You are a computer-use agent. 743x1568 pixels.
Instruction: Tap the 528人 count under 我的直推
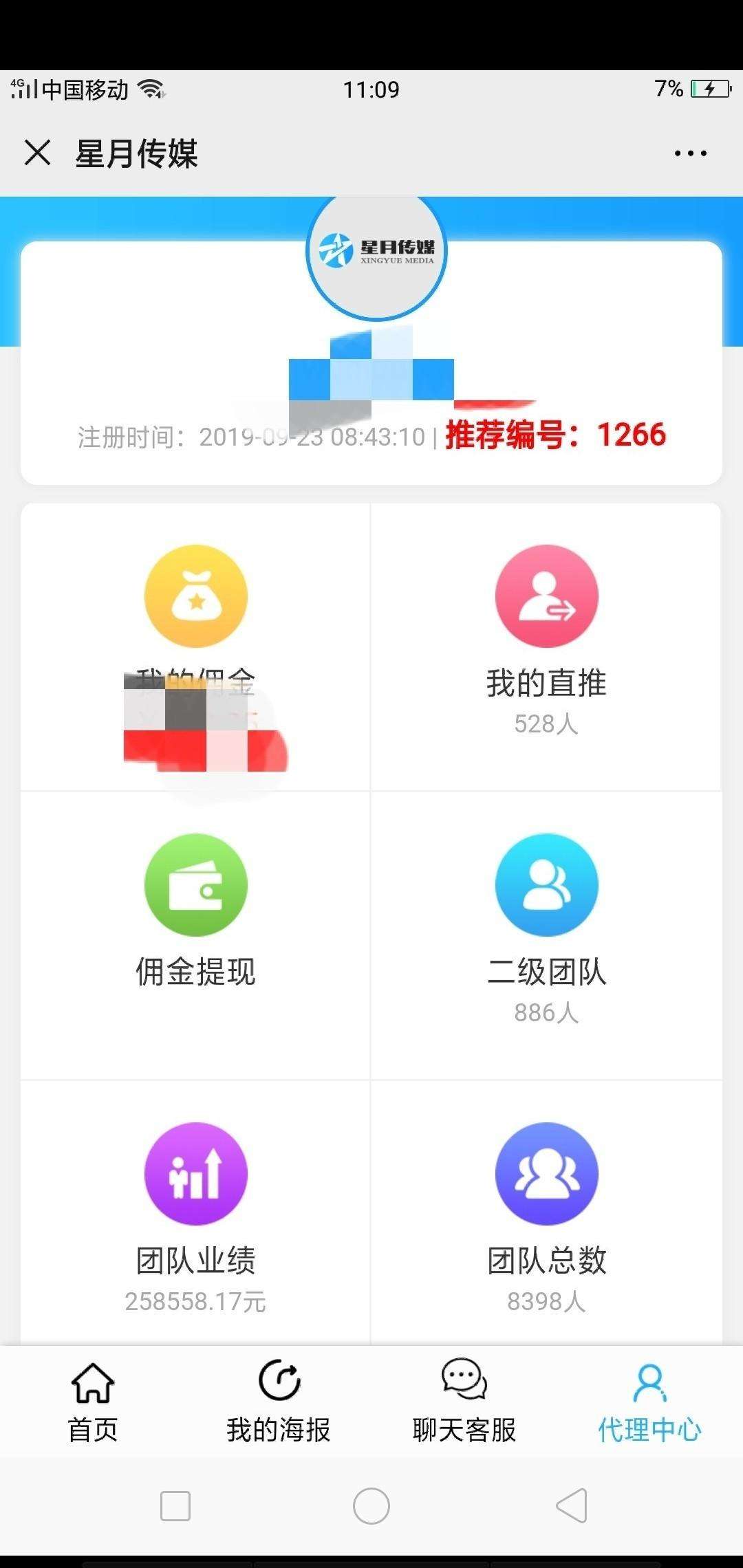click(x=547, y=722)
